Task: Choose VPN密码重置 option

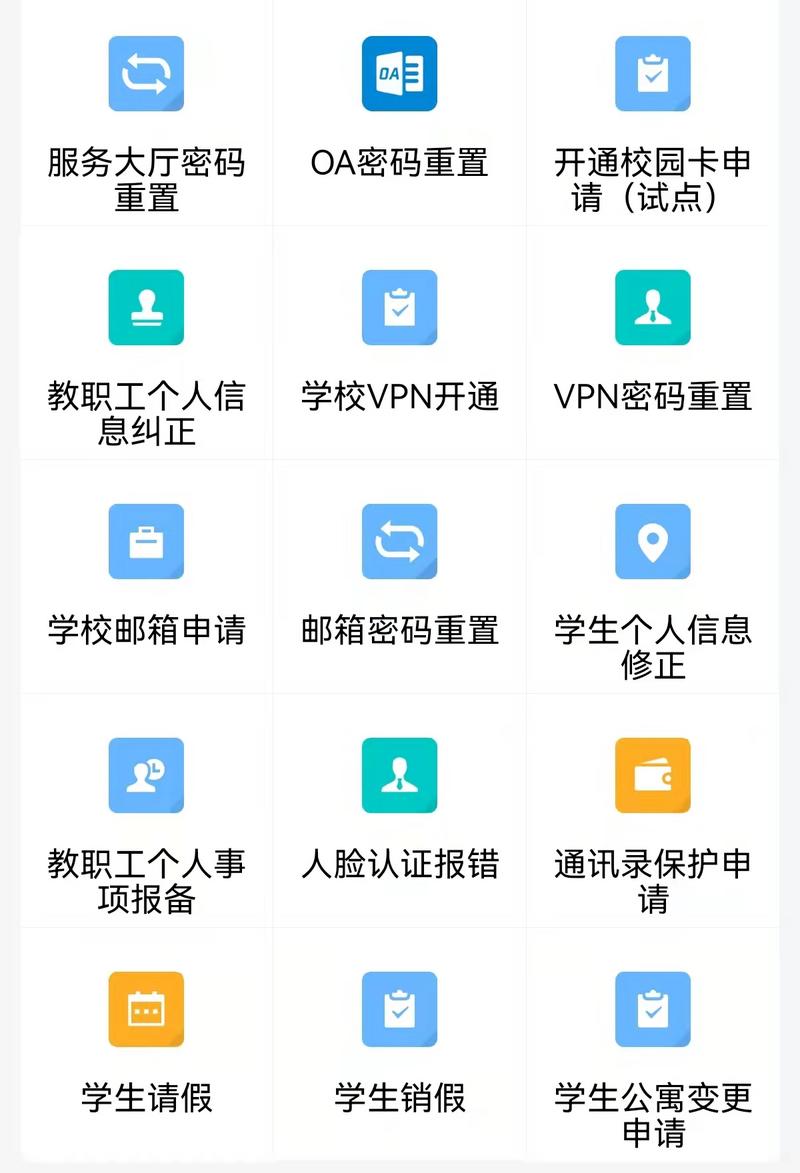Action: tap(652, 308)
